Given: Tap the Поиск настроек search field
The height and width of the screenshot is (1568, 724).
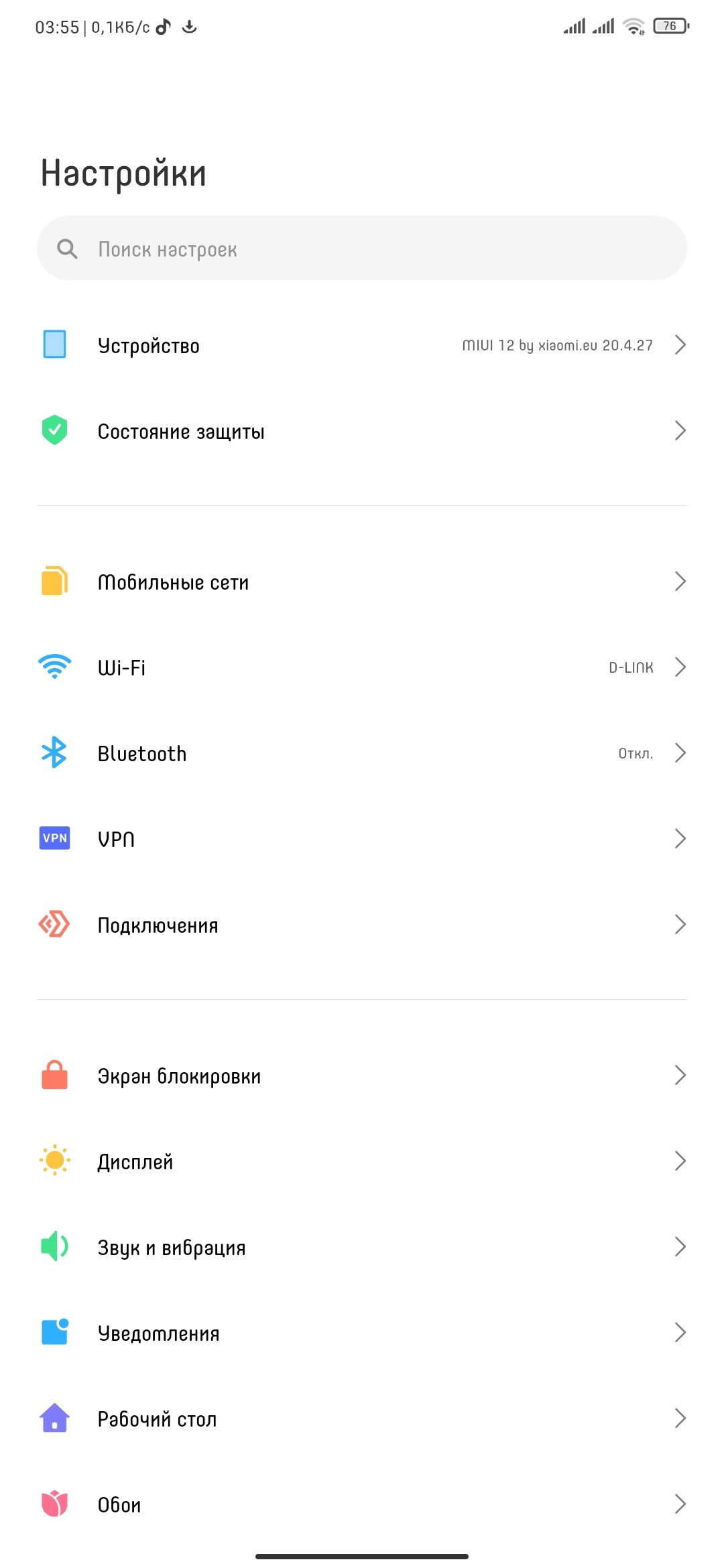Looking at the screenshot, I should coord(362,249).
